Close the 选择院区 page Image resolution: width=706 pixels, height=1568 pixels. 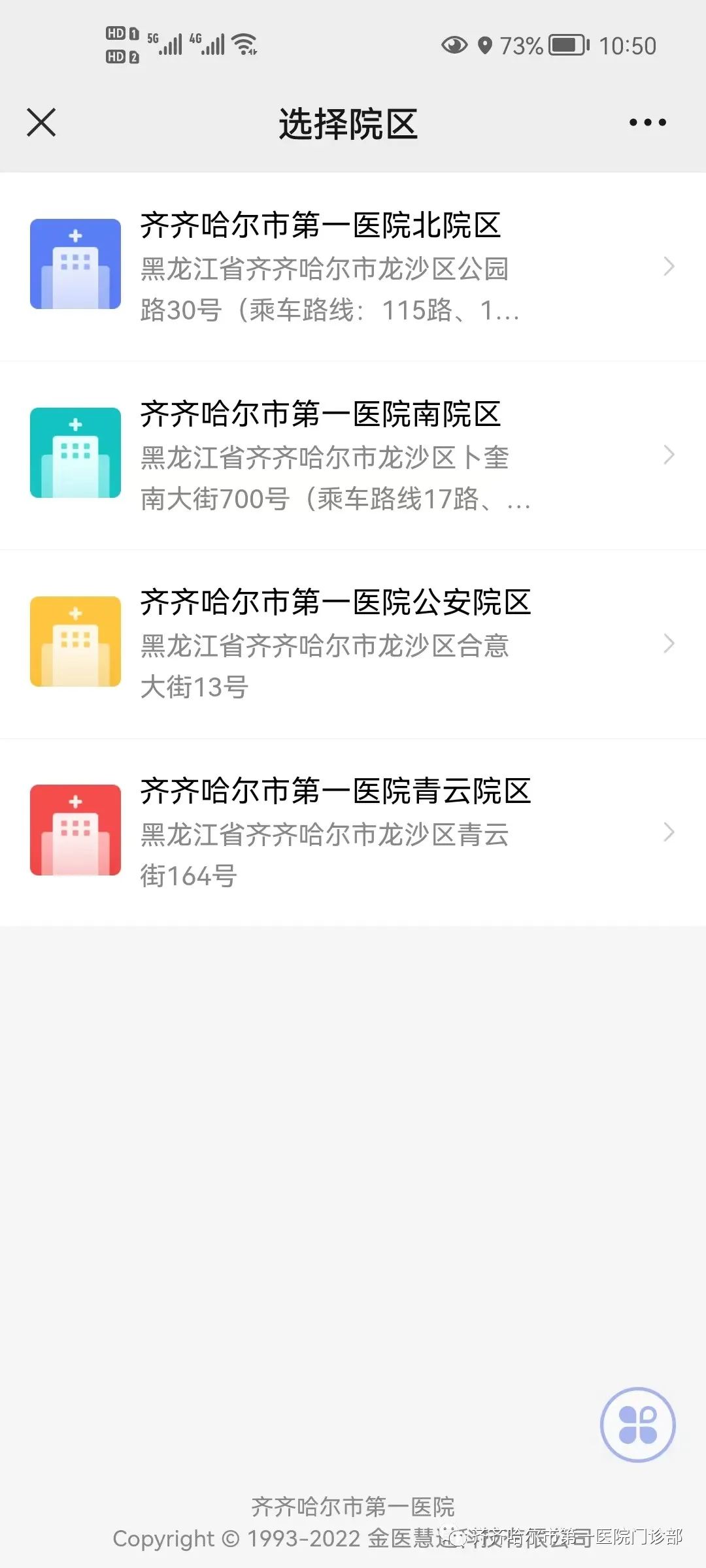coord(41,122)
